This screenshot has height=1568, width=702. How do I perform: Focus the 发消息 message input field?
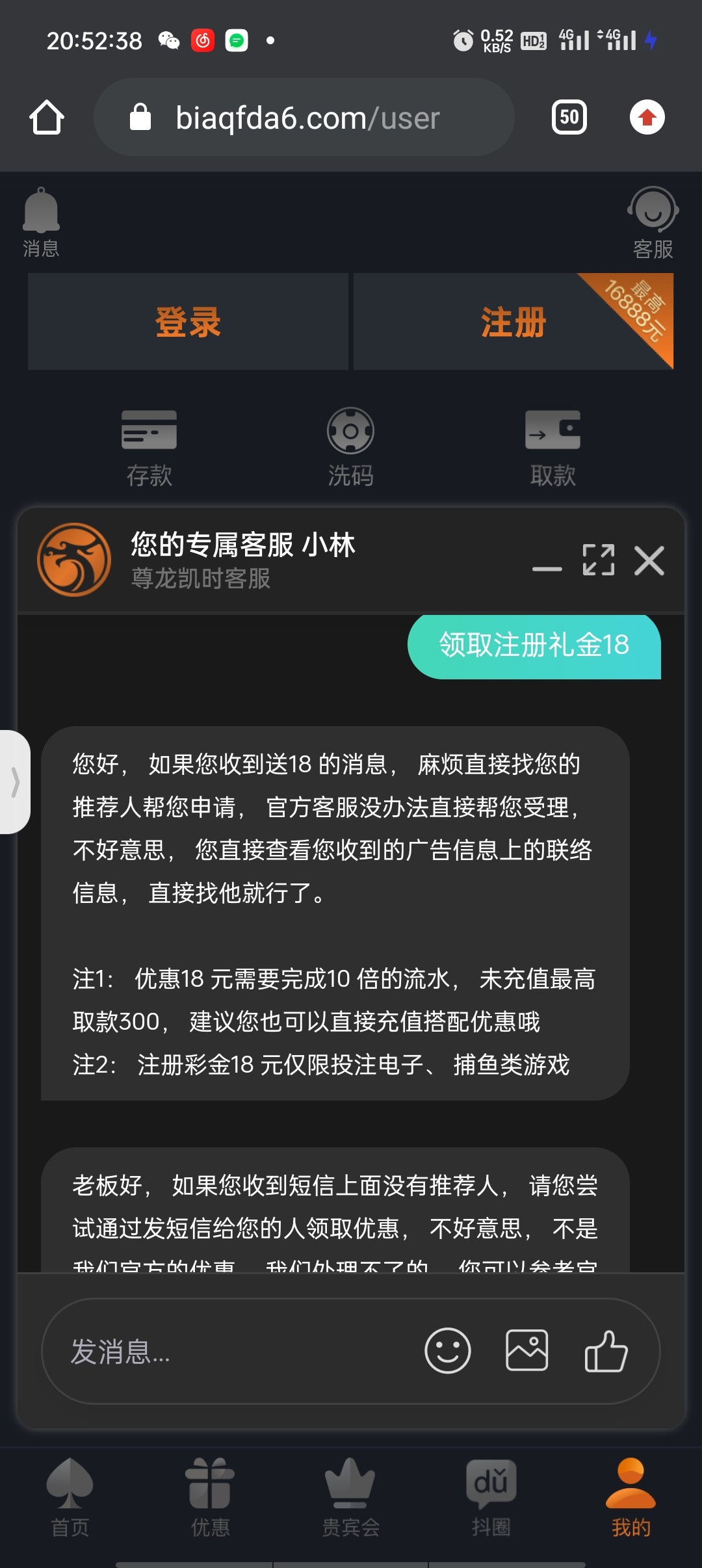234,1352
